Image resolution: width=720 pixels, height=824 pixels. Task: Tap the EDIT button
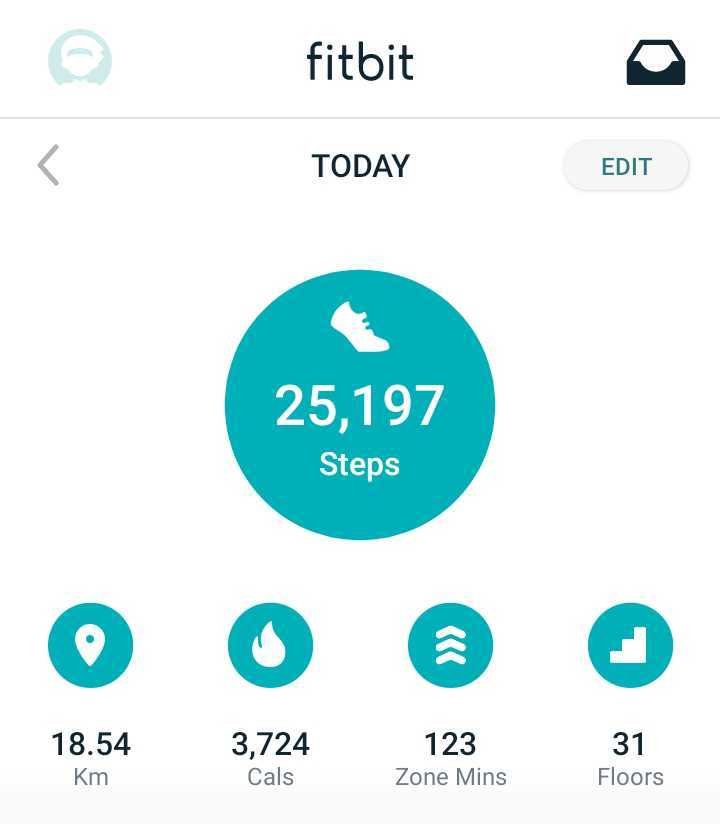626,167
